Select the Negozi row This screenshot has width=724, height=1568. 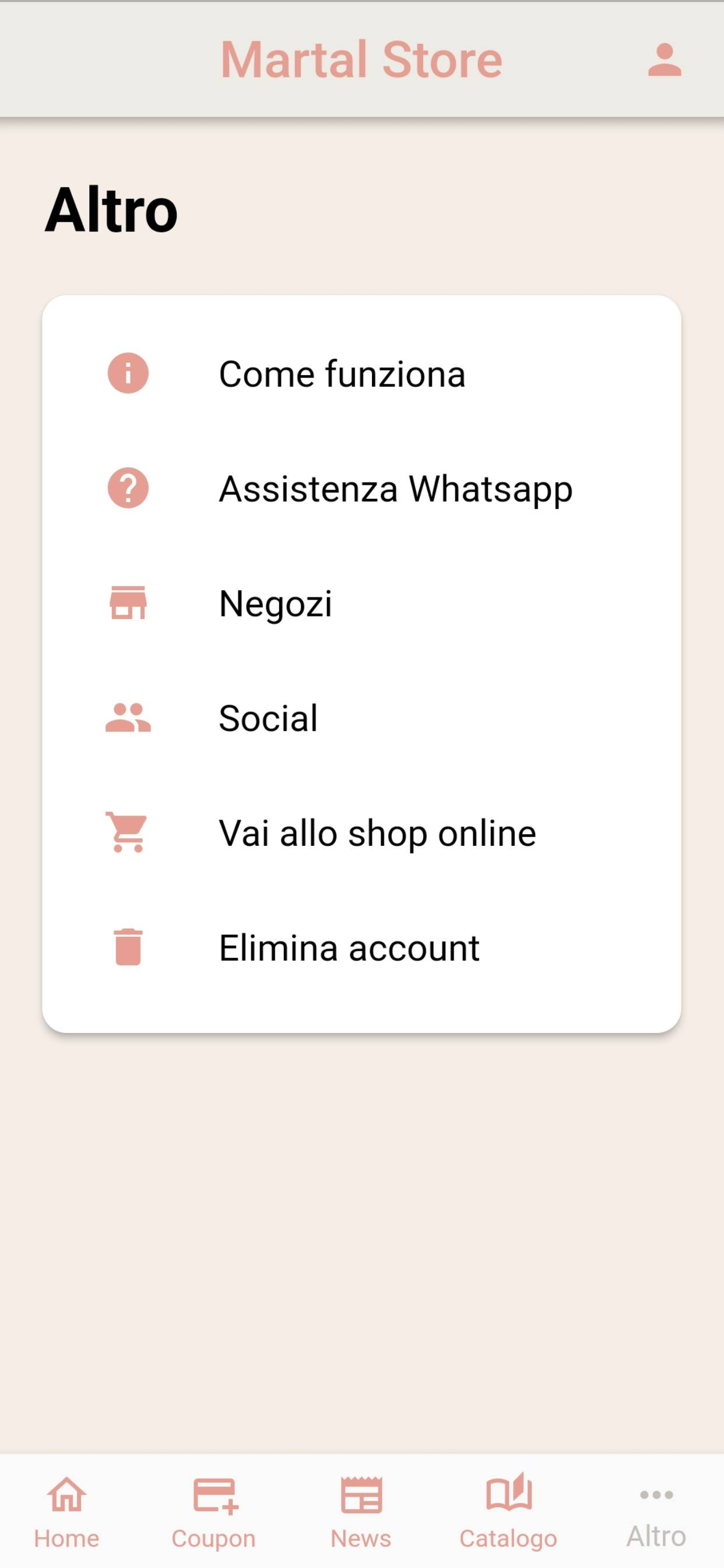click(x=361, y=603)
